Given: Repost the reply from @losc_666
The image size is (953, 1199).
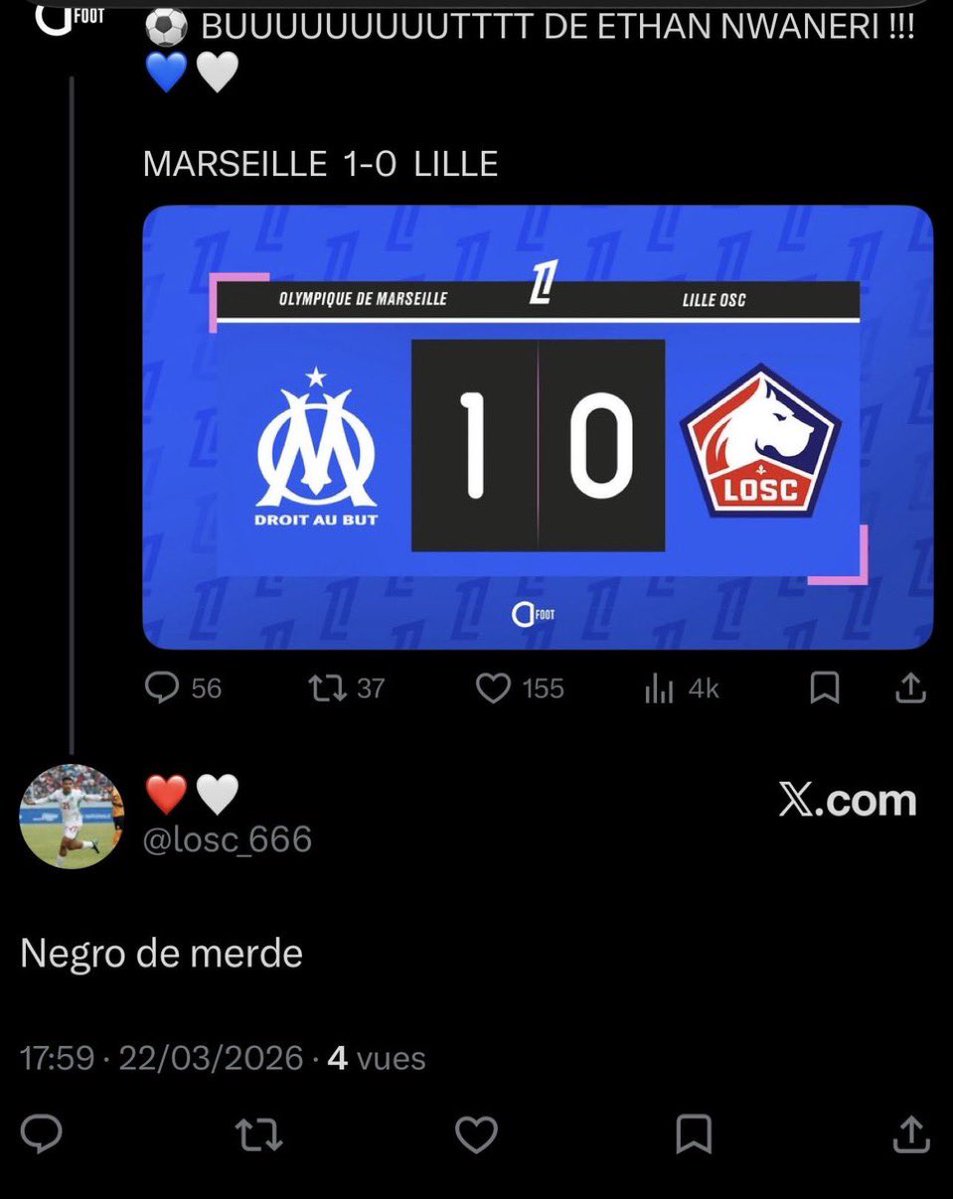Looking at the screenshot, I should pyautogui.click(x=258, y=1134).
